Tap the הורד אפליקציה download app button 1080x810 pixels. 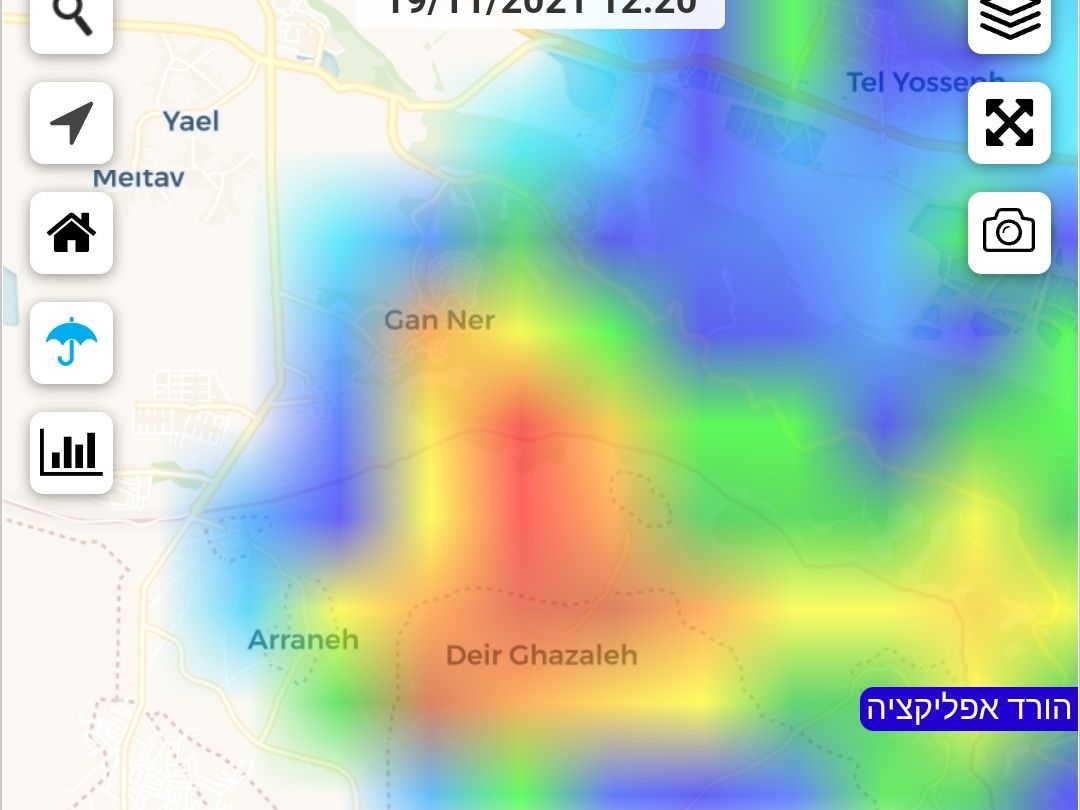[x=968, y=709]
